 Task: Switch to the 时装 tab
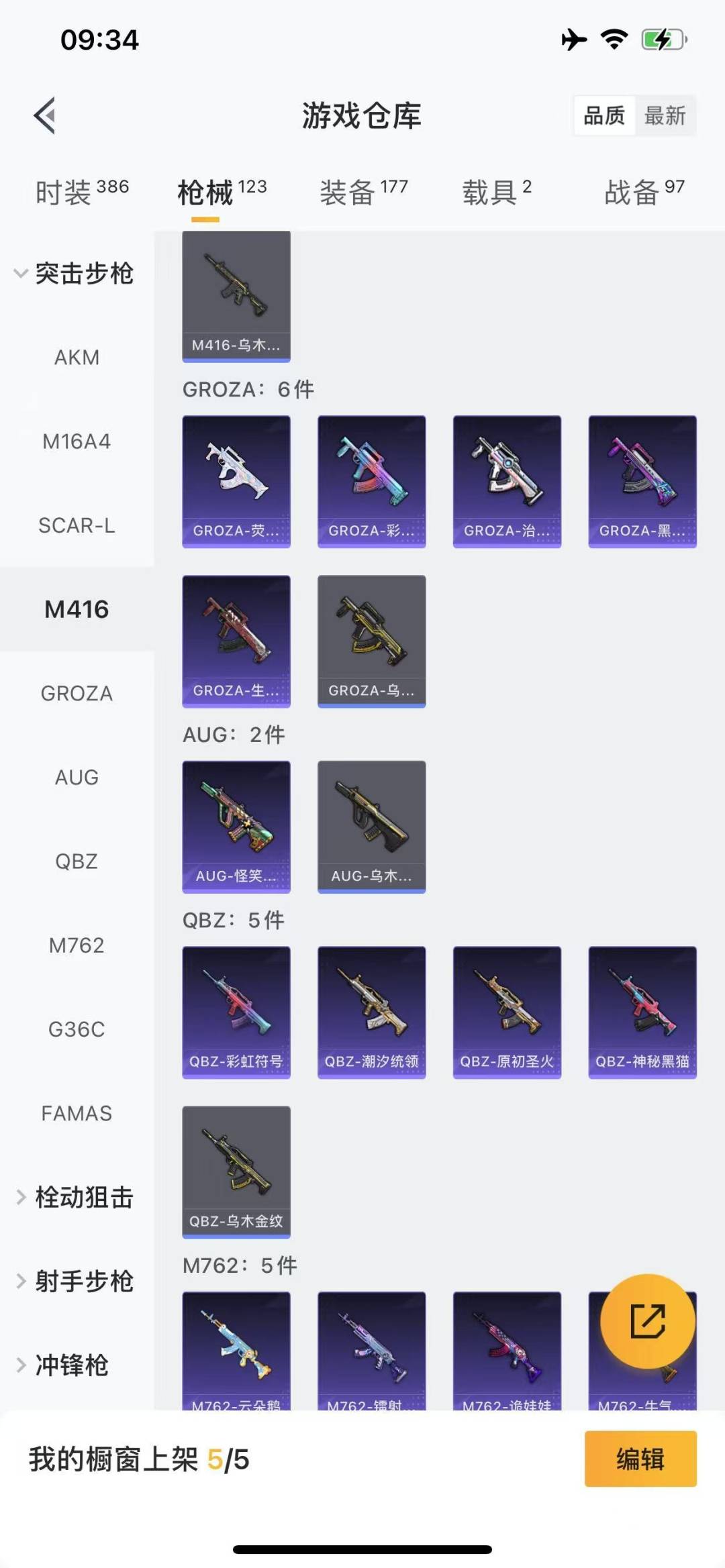tap(82, 192)
